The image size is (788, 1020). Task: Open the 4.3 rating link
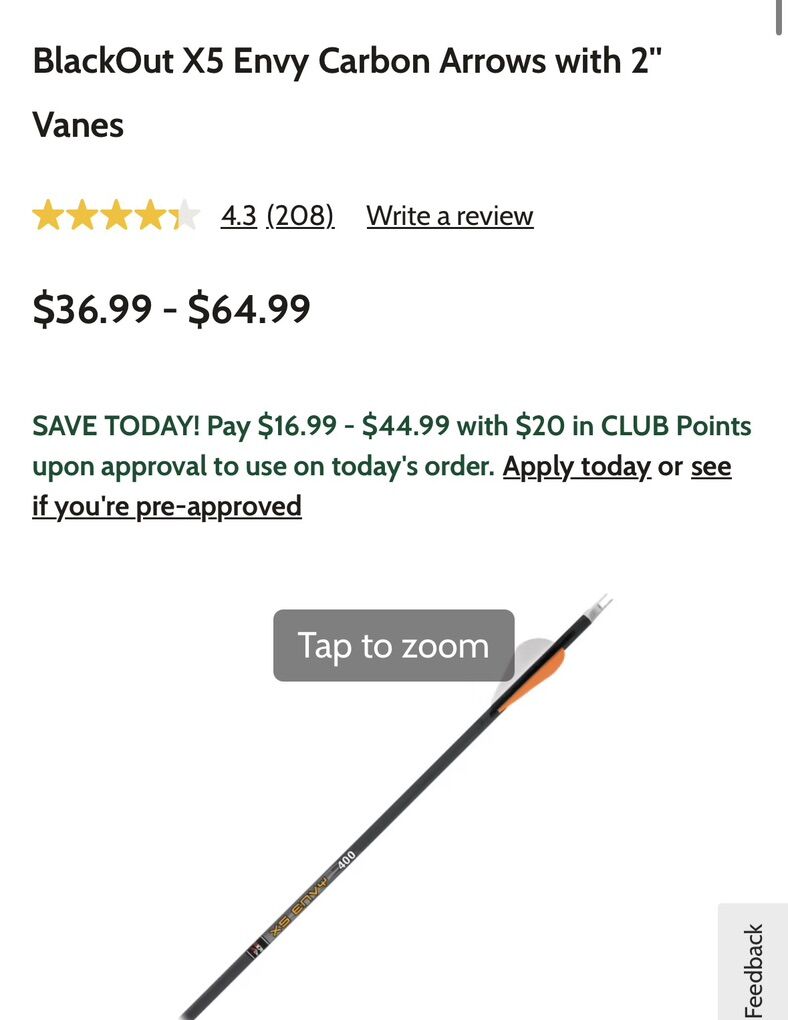click(238, 216)
